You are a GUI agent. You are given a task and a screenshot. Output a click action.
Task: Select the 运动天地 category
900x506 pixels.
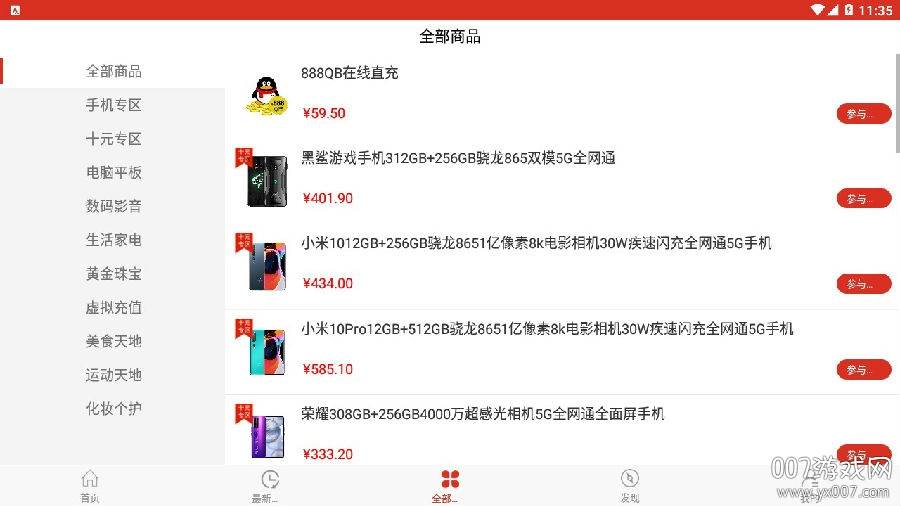coord(113,375)
